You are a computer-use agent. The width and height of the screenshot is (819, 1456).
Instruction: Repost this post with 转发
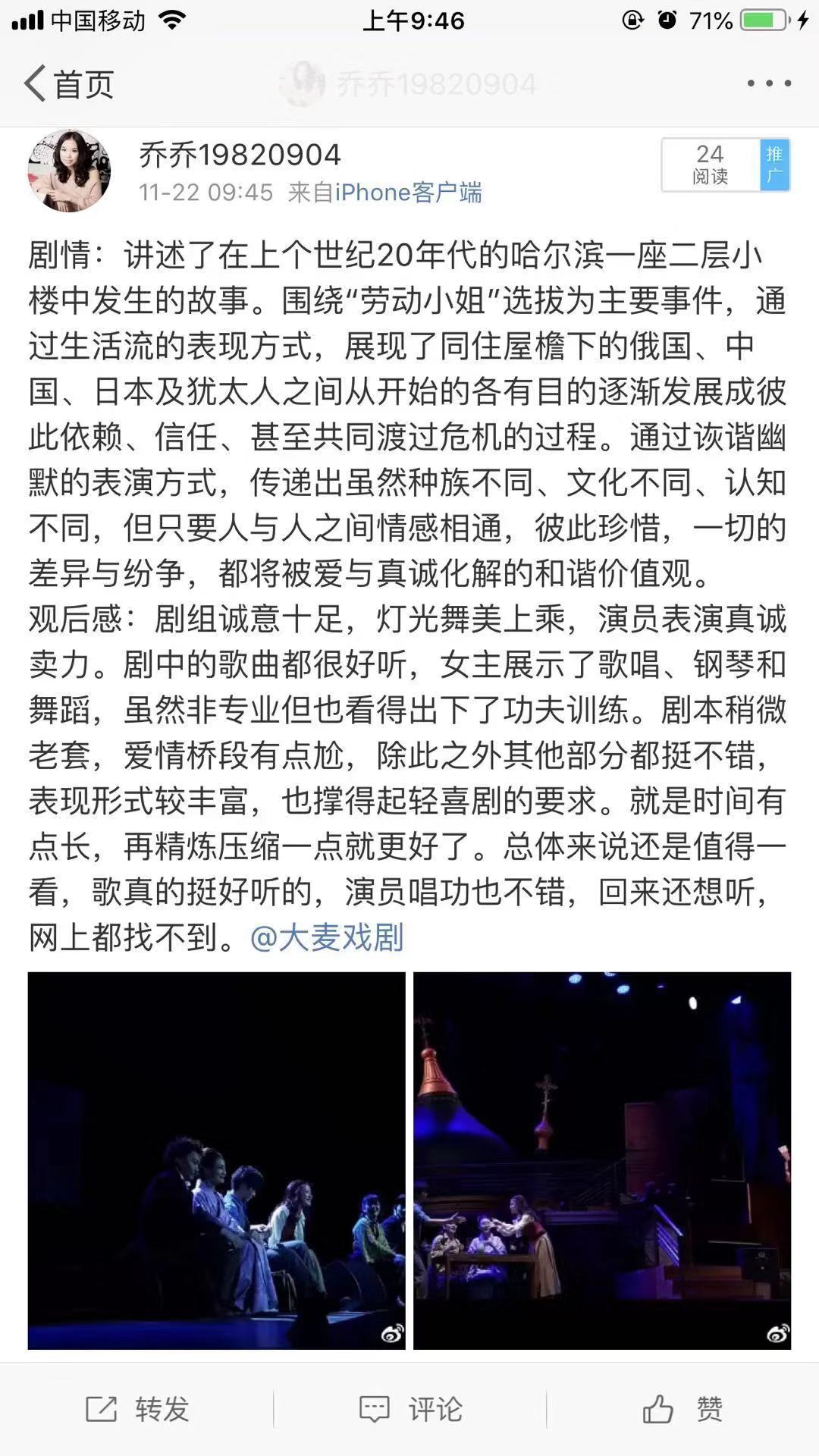pos(137,1410)
